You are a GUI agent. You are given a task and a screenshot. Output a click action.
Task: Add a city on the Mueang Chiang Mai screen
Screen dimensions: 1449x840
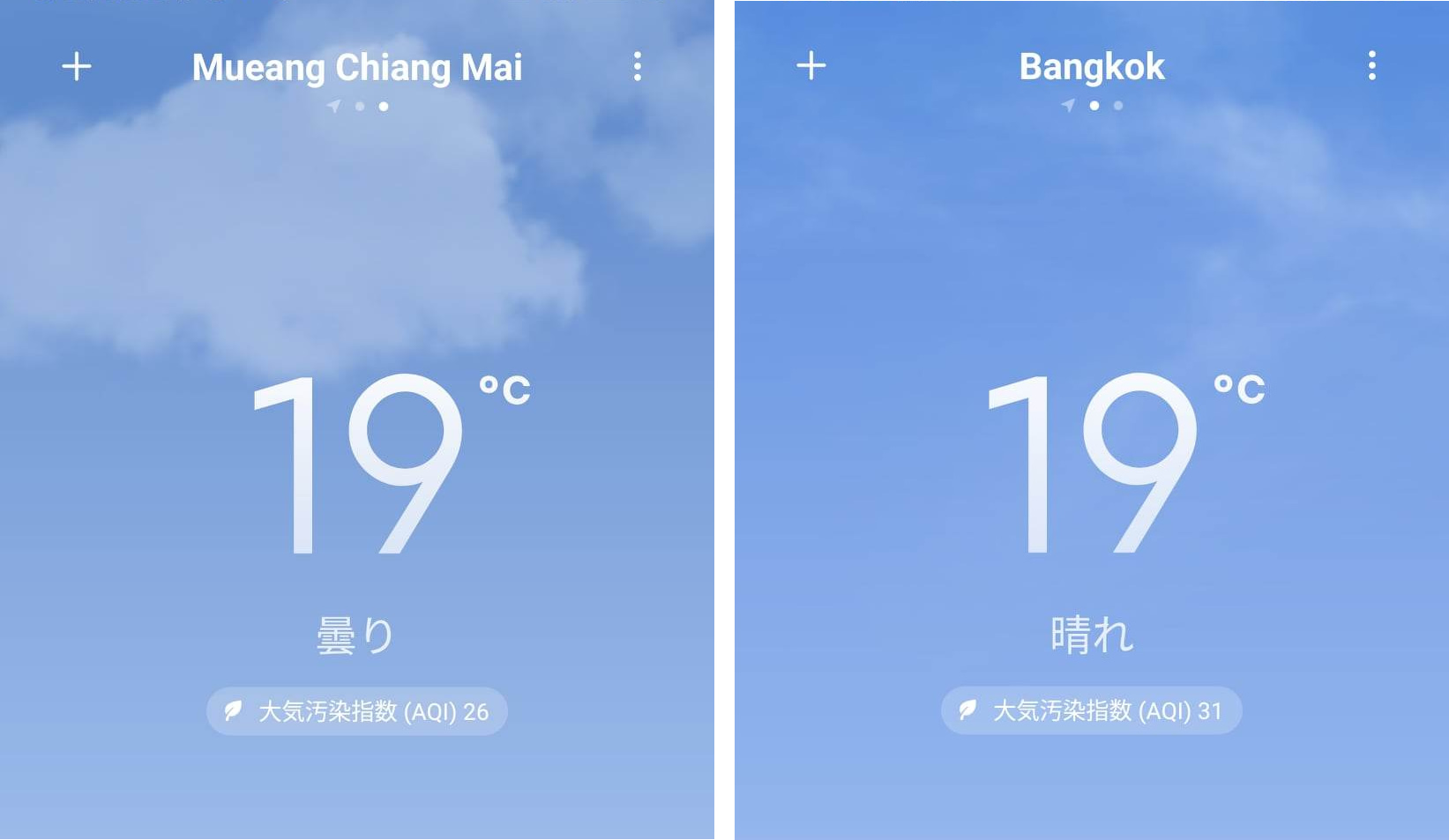[x=77, y=66]
